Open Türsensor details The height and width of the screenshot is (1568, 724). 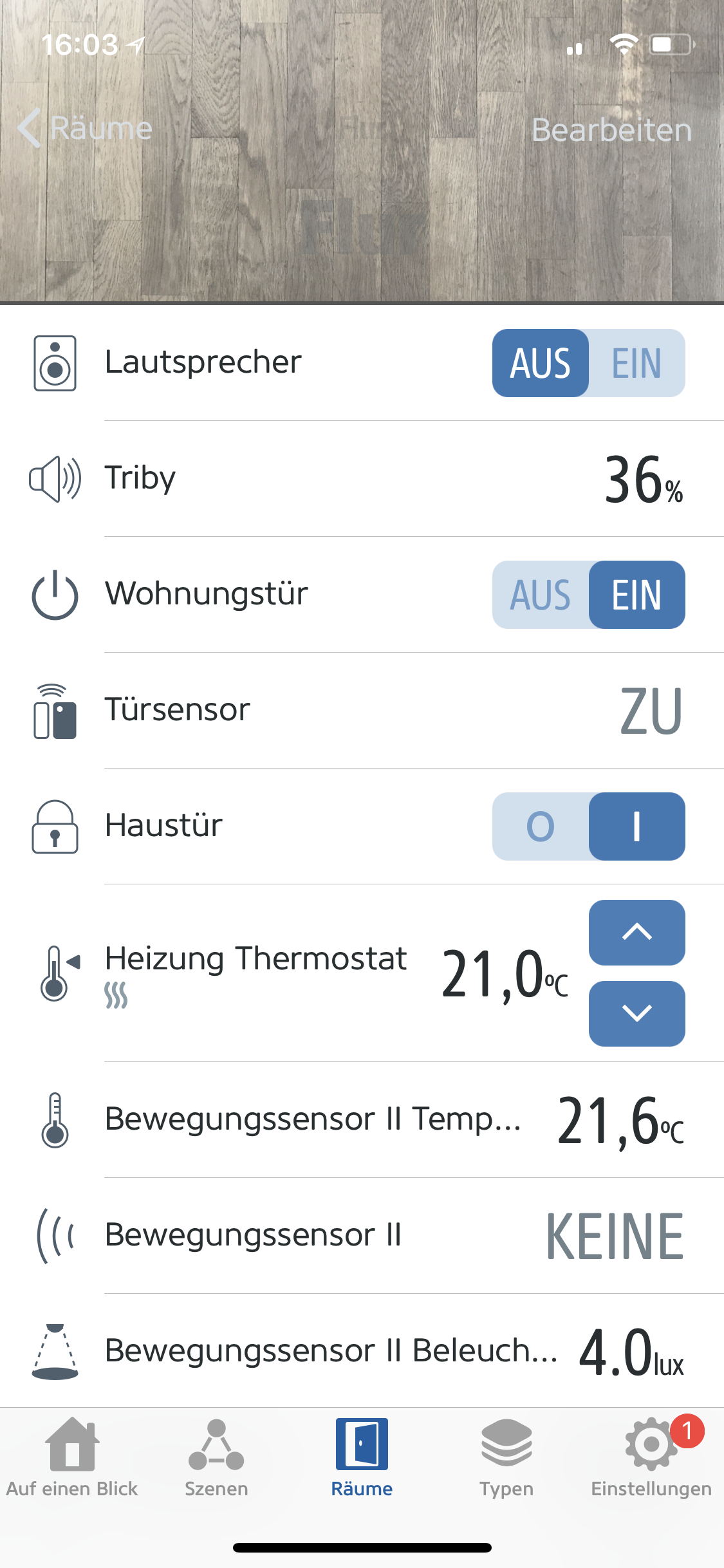(x=360, y=711)
